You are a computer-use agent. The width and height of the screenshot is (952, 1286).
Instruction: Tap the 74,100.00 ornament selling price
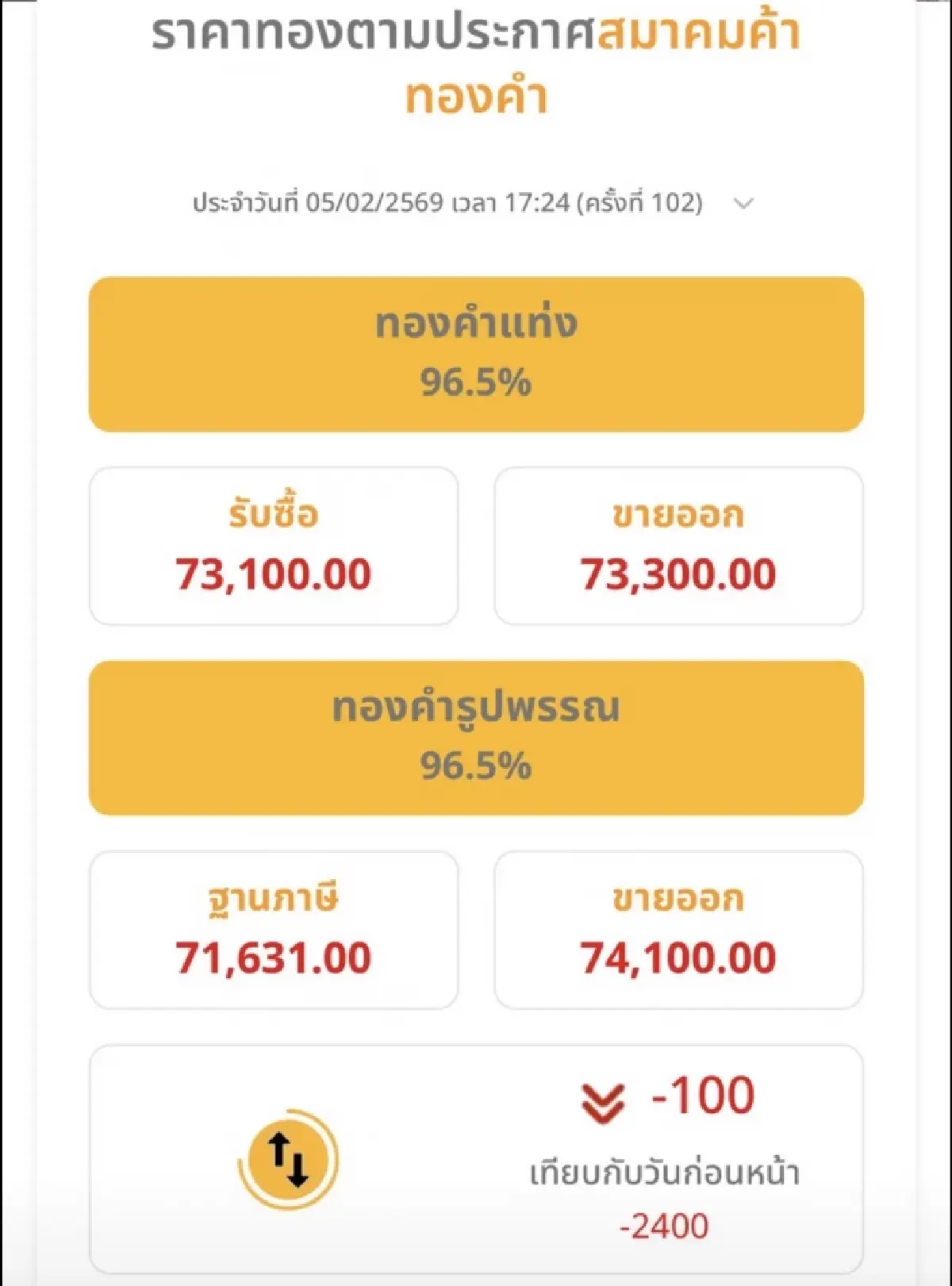678,958
